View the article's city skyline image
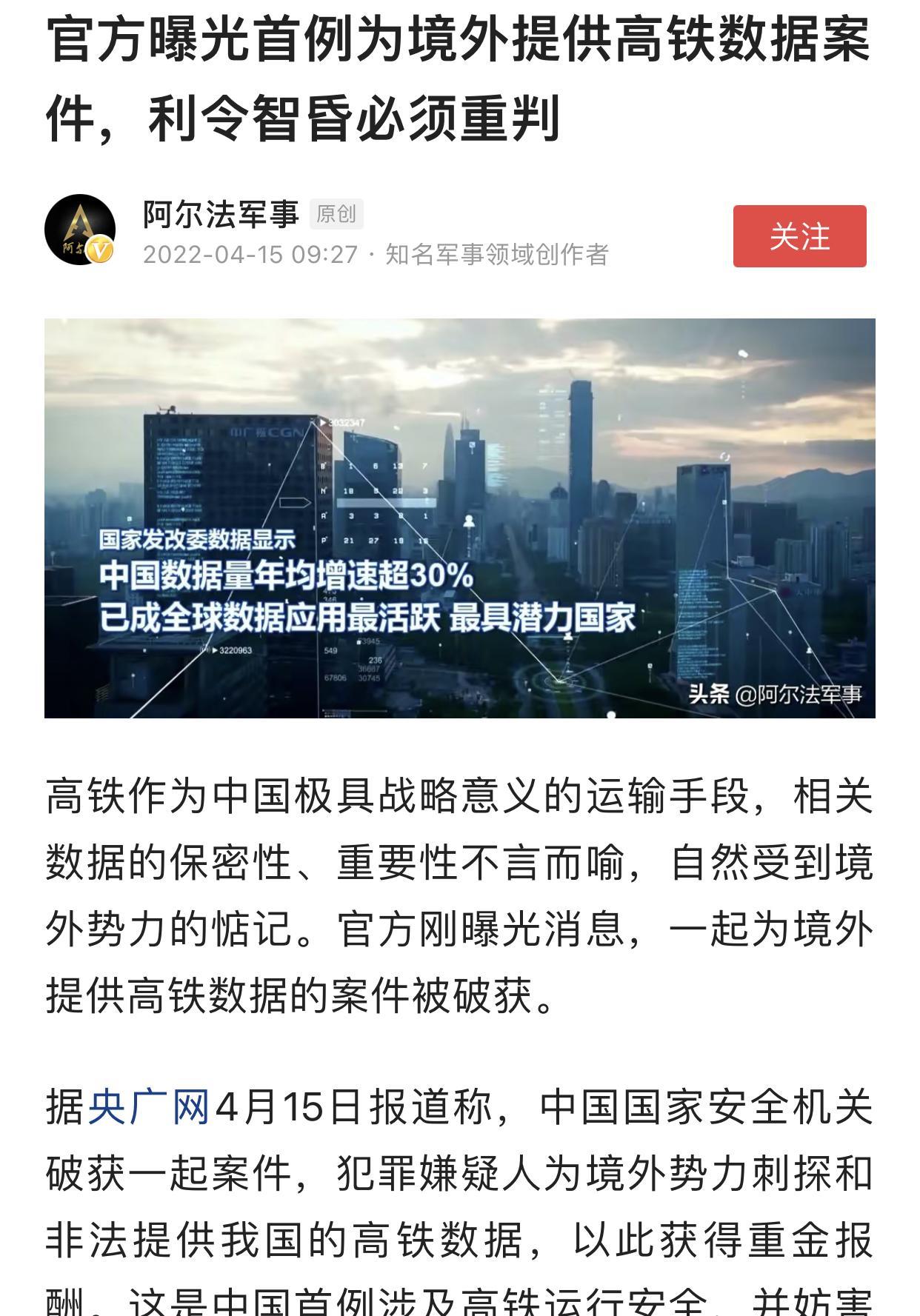Screen dimensions: 920x1316 pos(459,518)
